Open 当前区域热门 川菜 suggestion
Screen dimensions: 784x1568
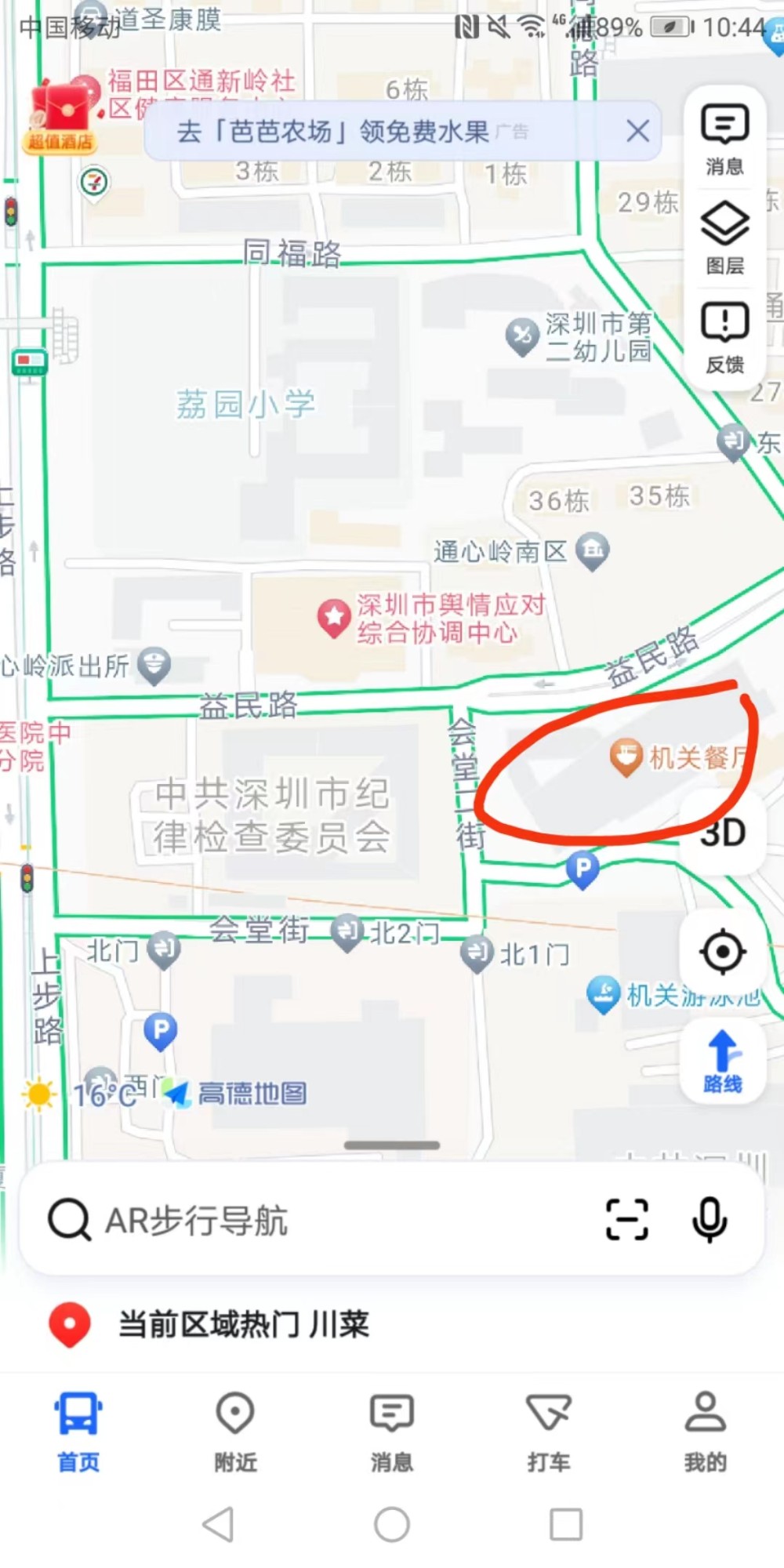tap(243, 1325)
